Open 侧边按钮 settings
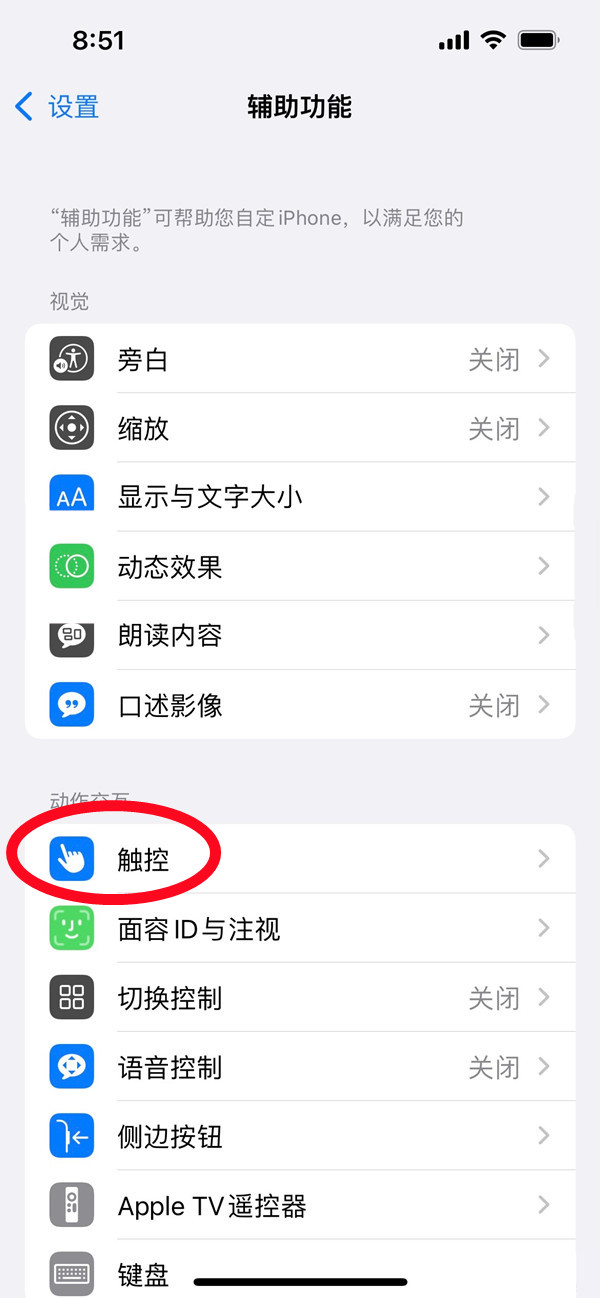Screen dimensions: 600x1298 300,1136
